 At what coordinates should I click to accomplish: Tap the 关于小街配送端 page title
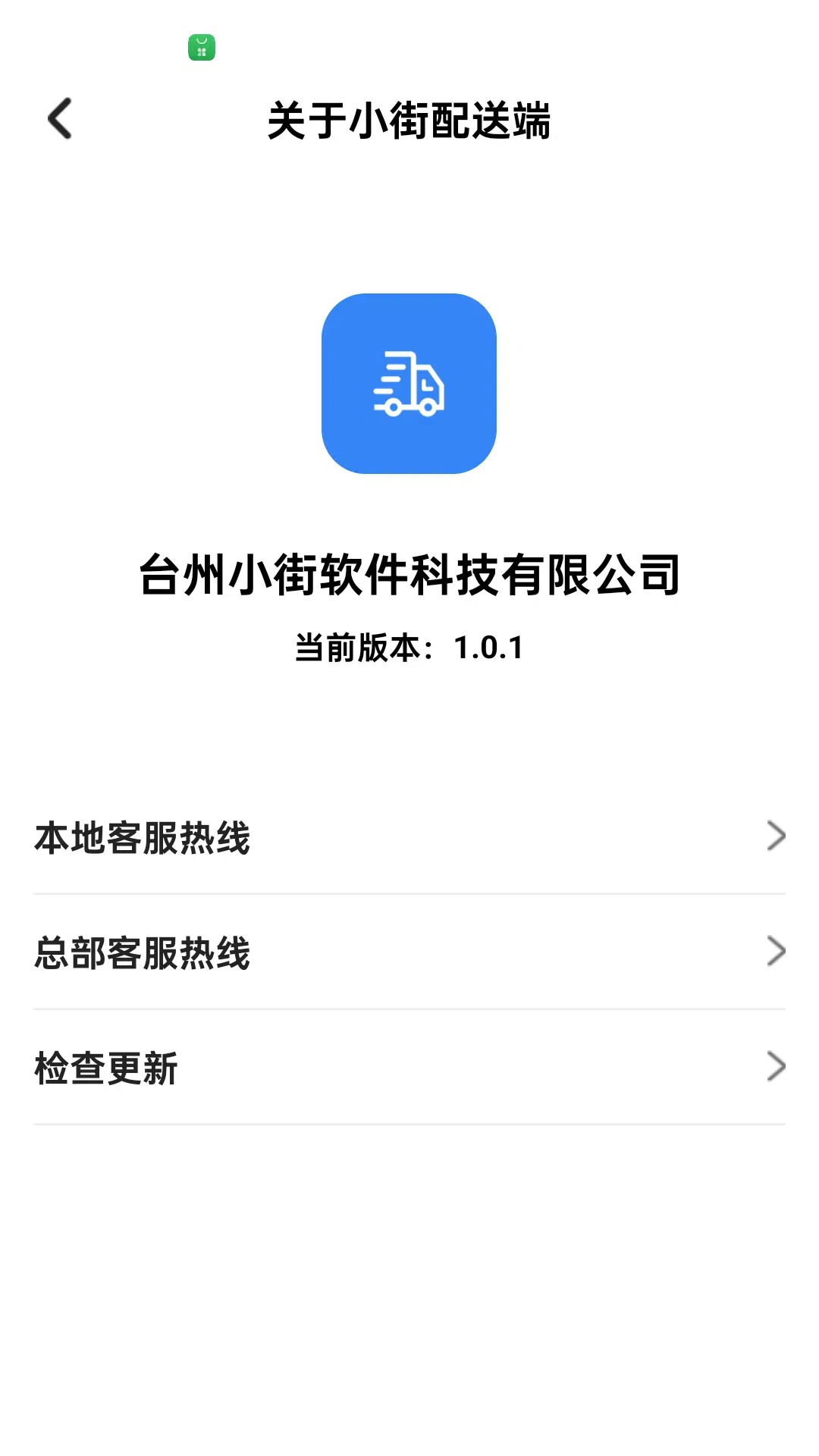409,121
